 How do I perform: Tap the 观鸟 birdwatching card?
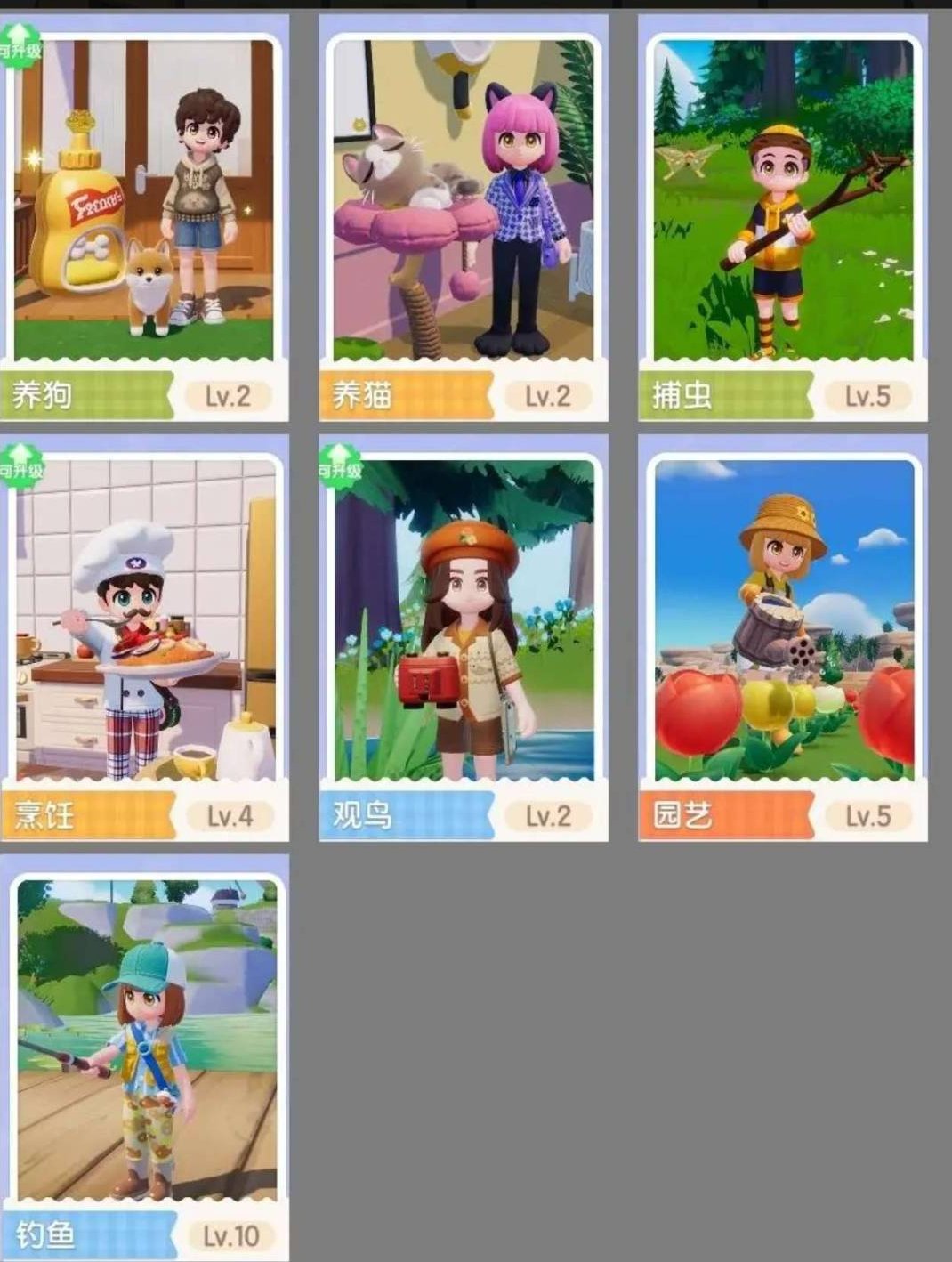point(463,636)
